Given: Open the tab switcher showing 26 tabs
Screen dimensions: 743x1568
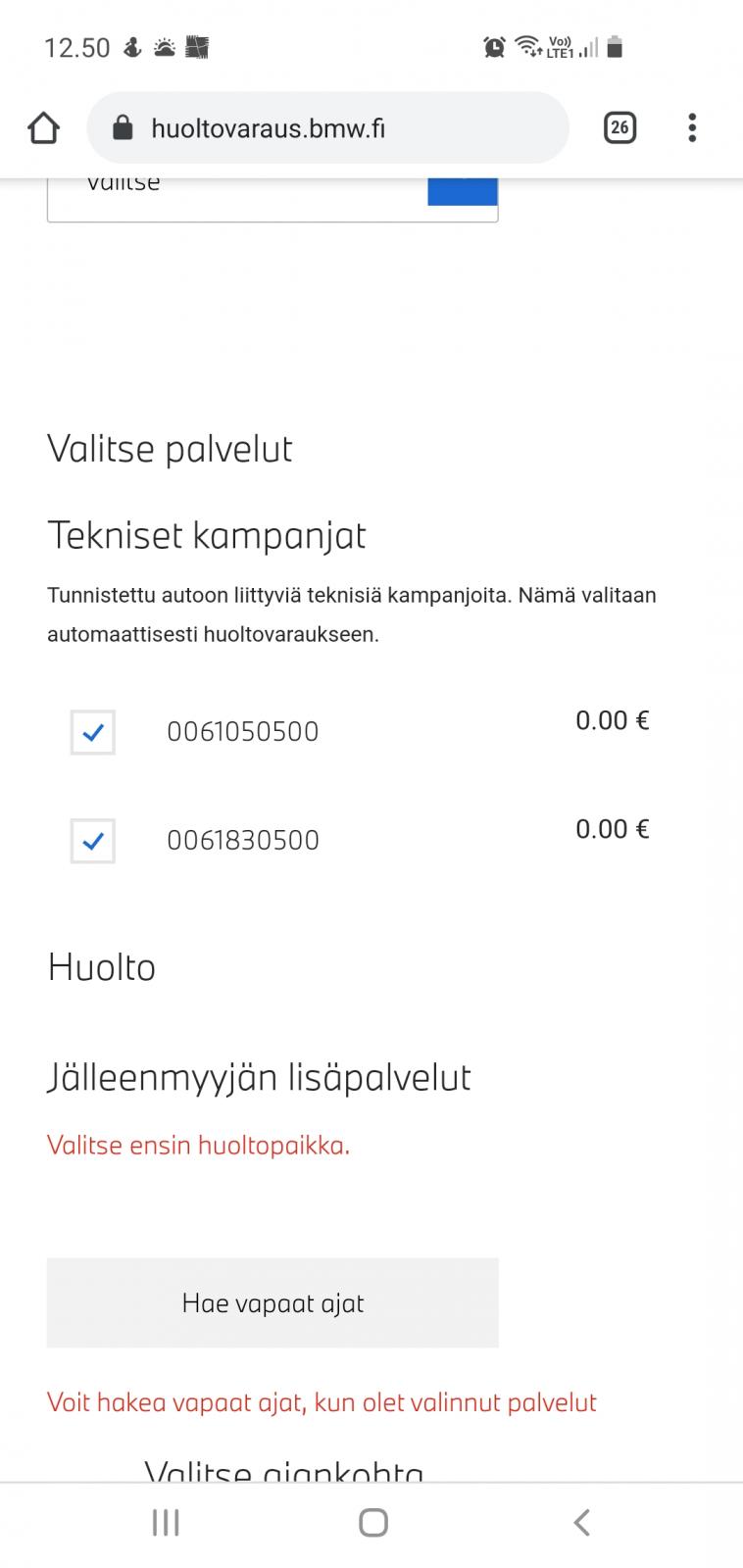Looking at the screenshot, I should click(619, 127).
